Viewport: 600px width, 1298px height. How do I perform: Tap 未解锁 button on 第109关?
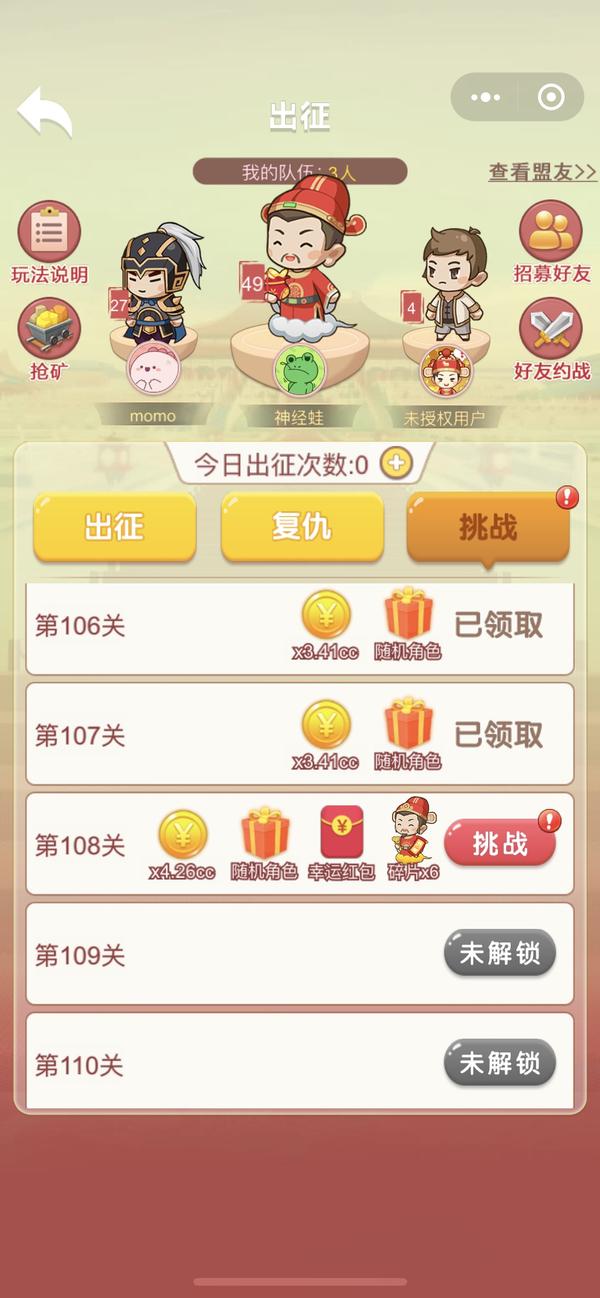pyautogui.click(x=499, y=953)
